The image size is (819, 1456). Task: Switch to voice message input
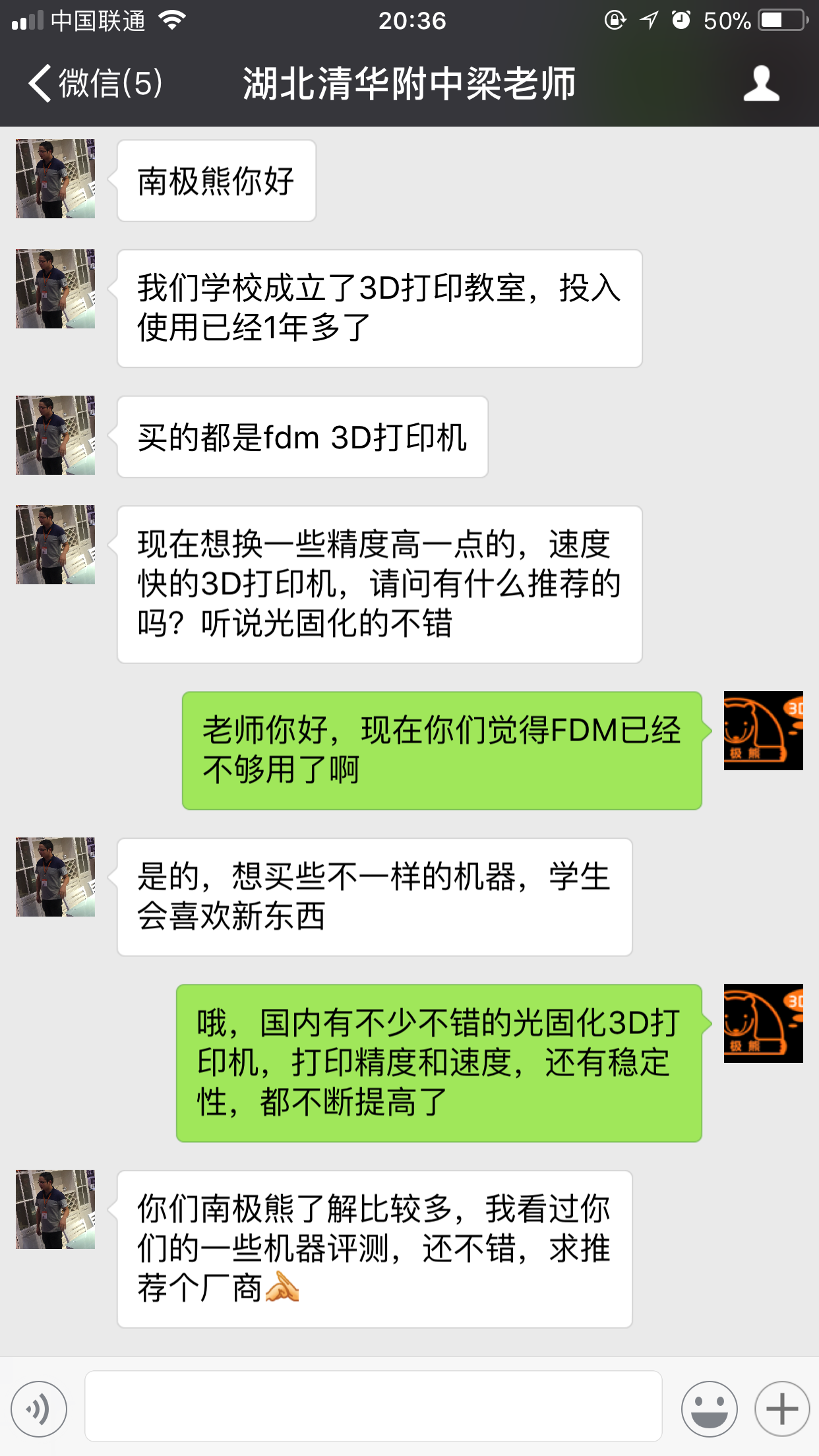pos(39,1409)
